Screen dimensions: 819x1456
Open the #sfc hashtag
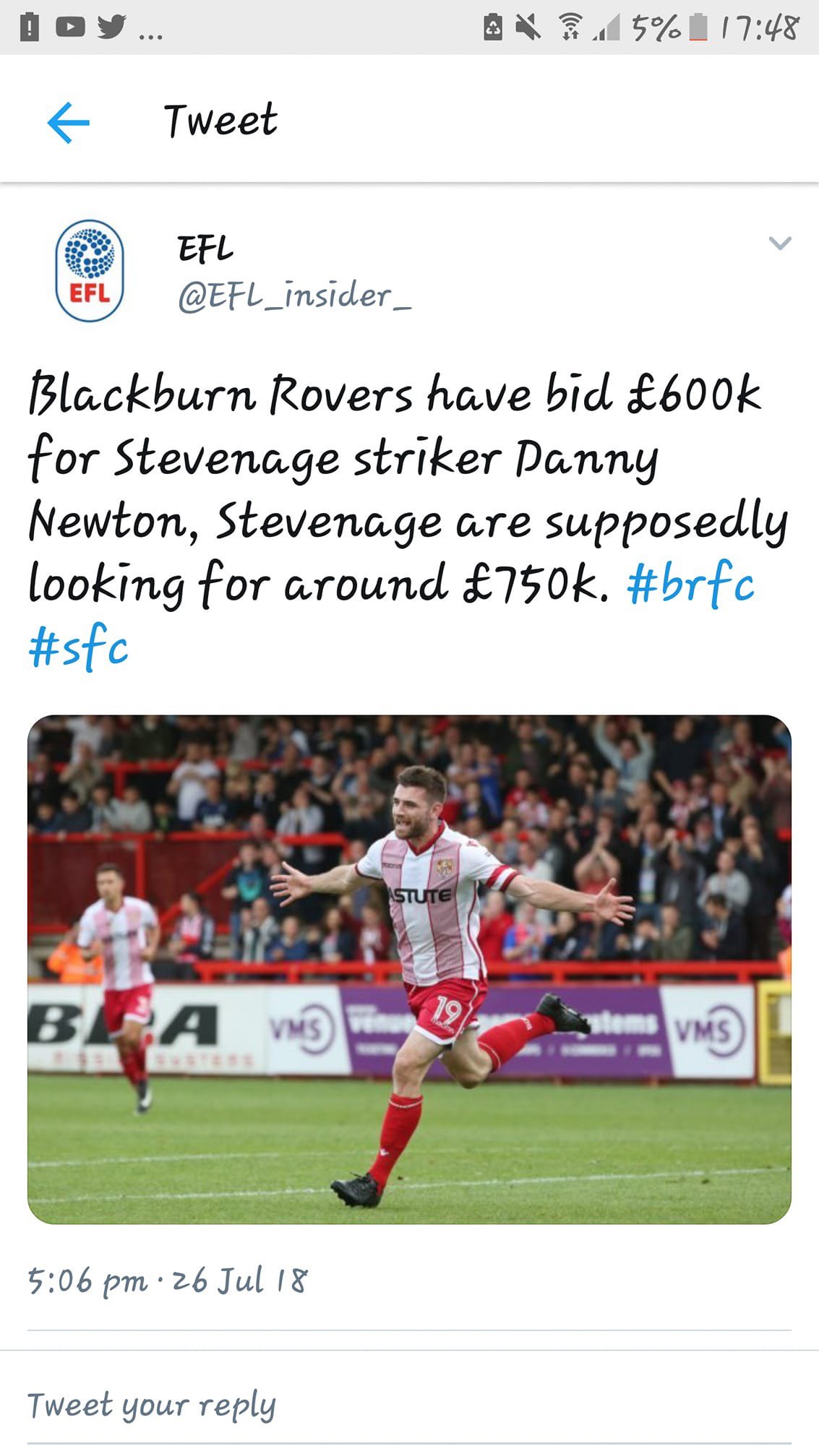click(x=79, y=647)
